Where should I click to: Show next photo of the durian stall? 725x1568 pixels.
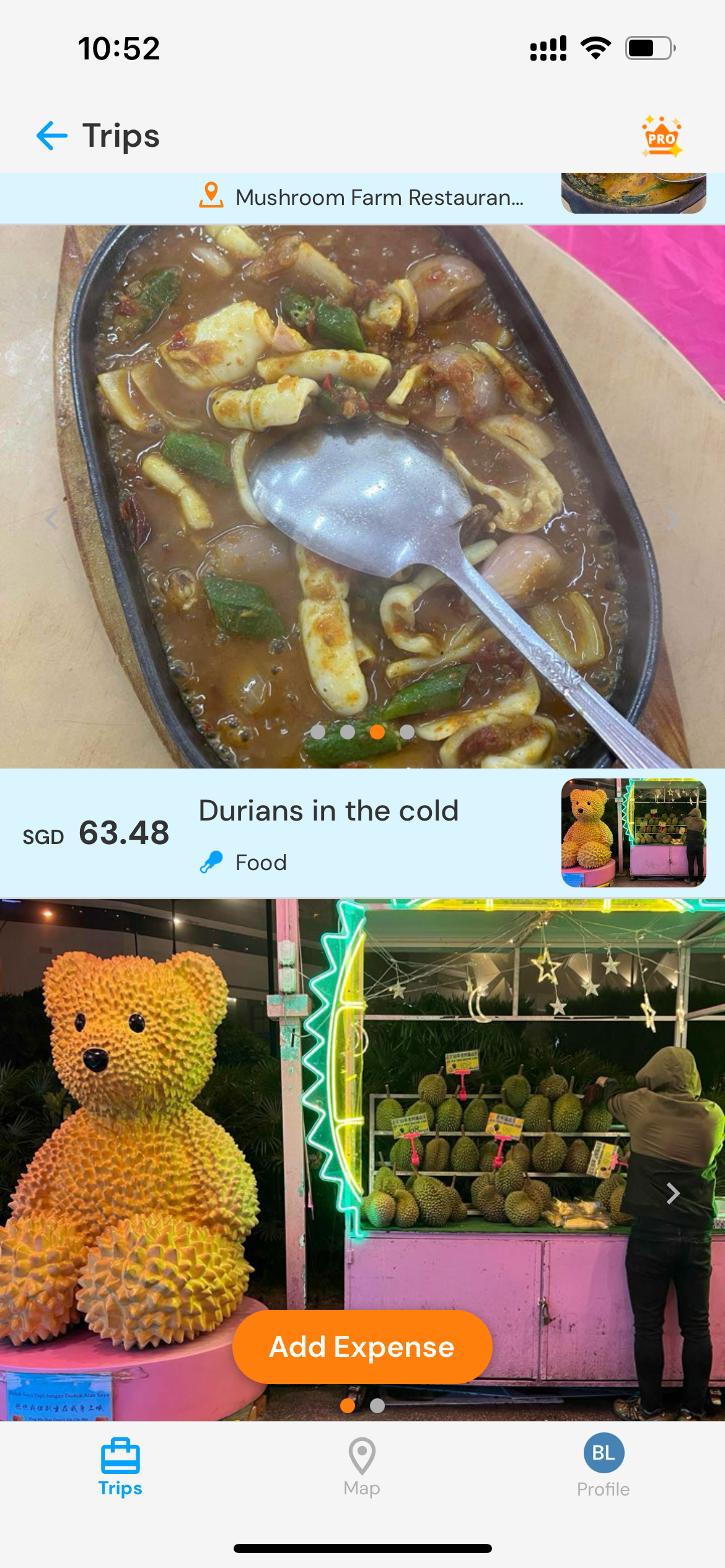click(673, 1193)
